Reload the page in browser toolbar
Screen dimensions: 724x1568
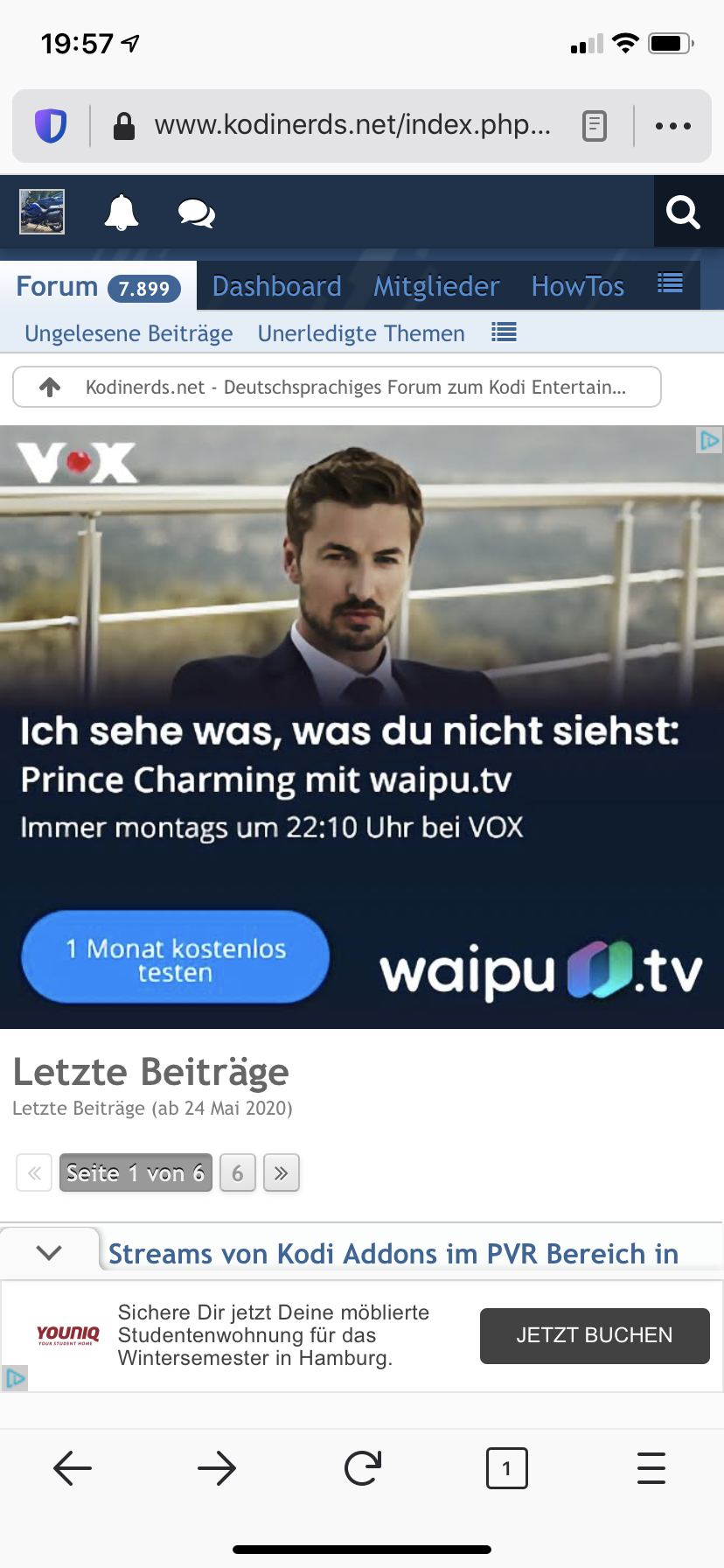[x=362, y=1468]
